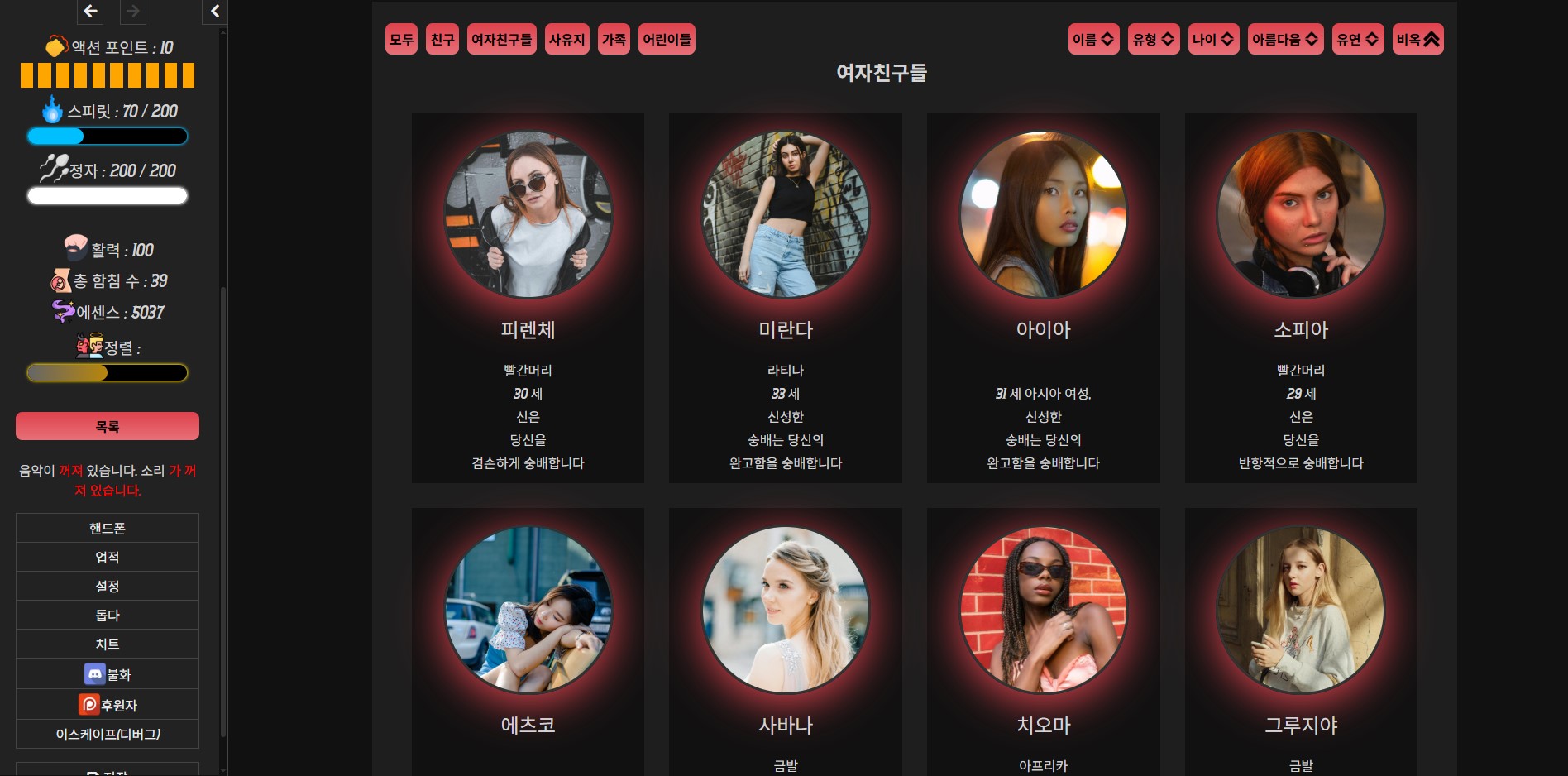The height and width of the screenshot is (776, 1568).
Task: Select the 모두 filter chip
Action: [401, 39]
